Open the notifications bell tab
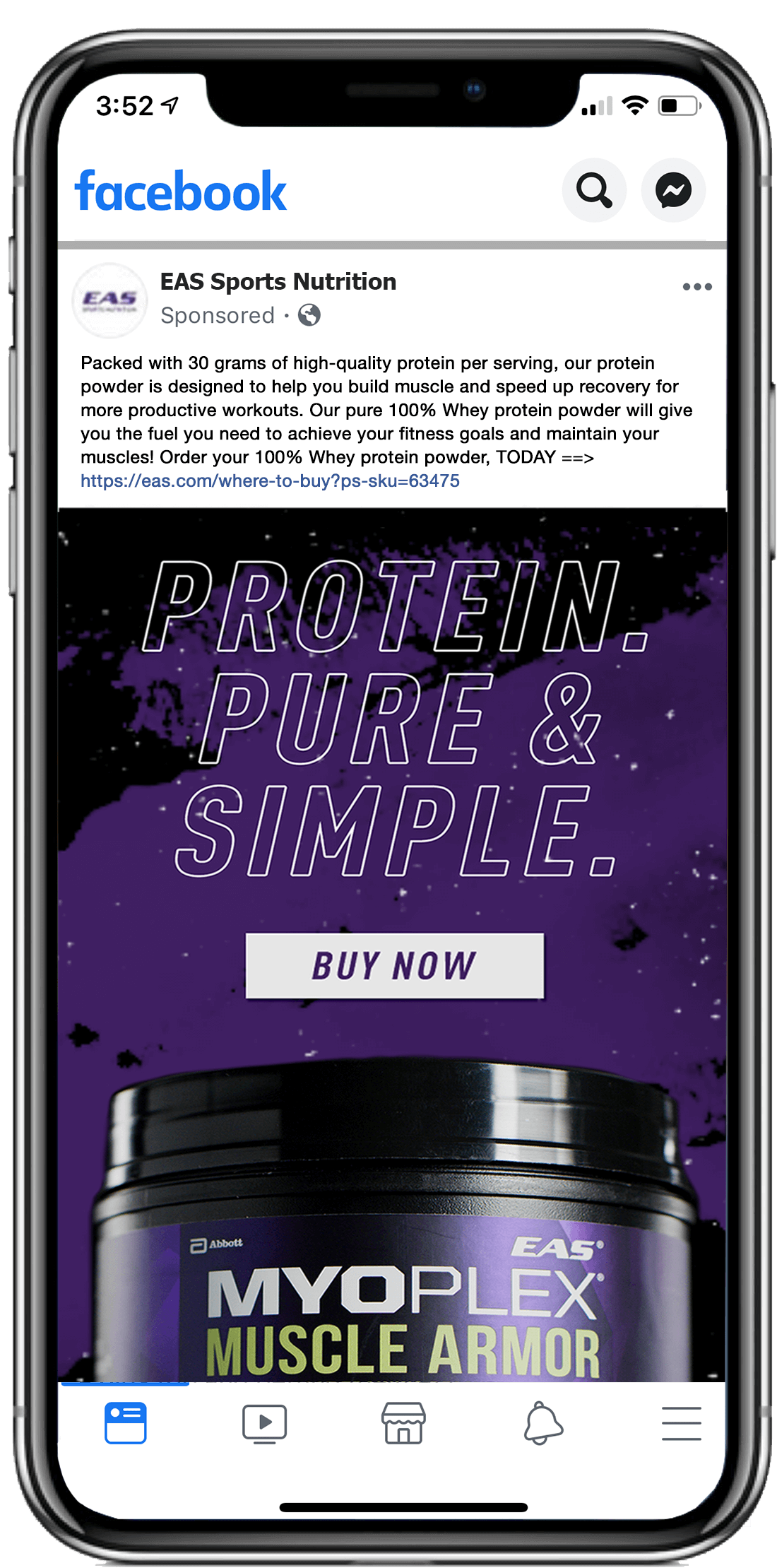 click(x=542, y=1423)
